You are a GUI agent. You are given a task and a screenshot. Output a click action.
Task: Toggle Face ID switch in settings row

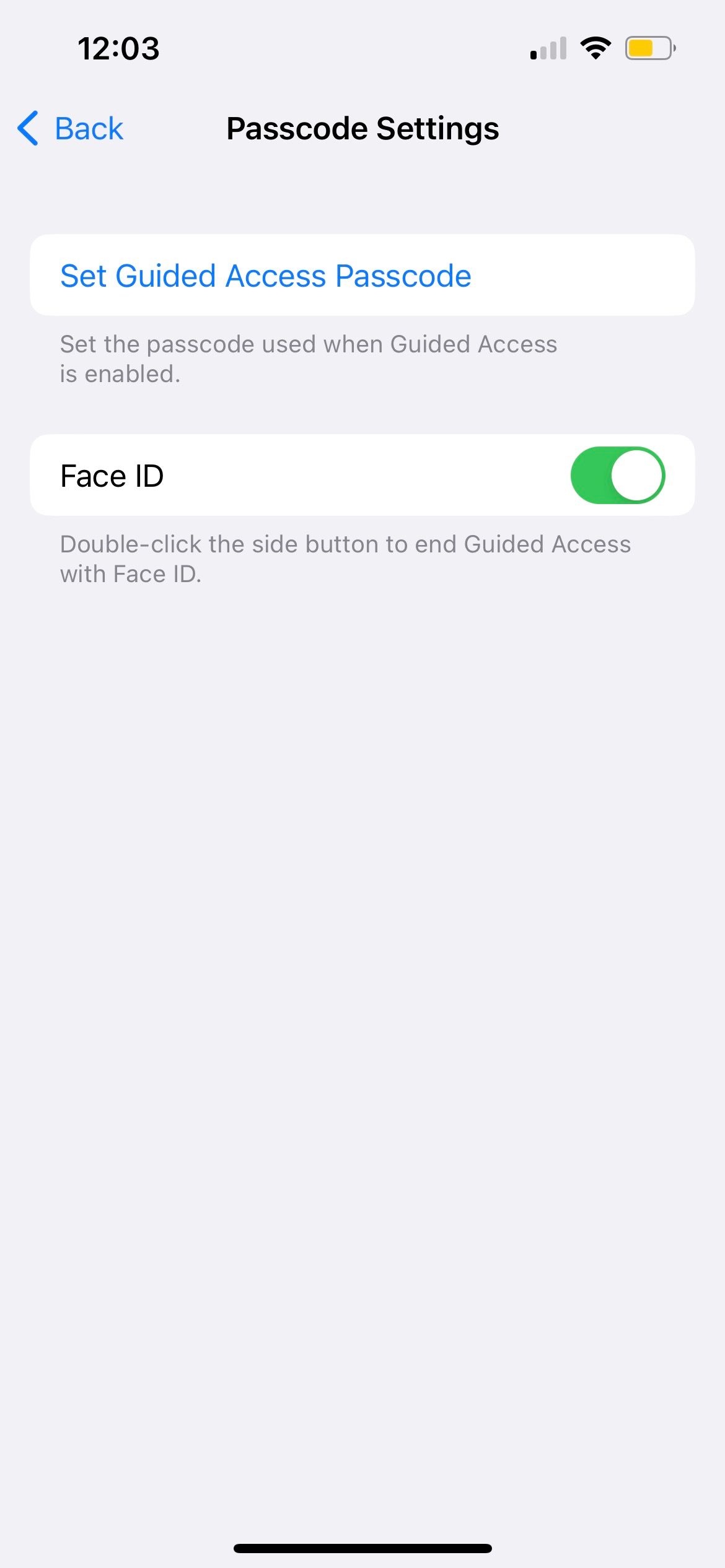coord(618,475)
